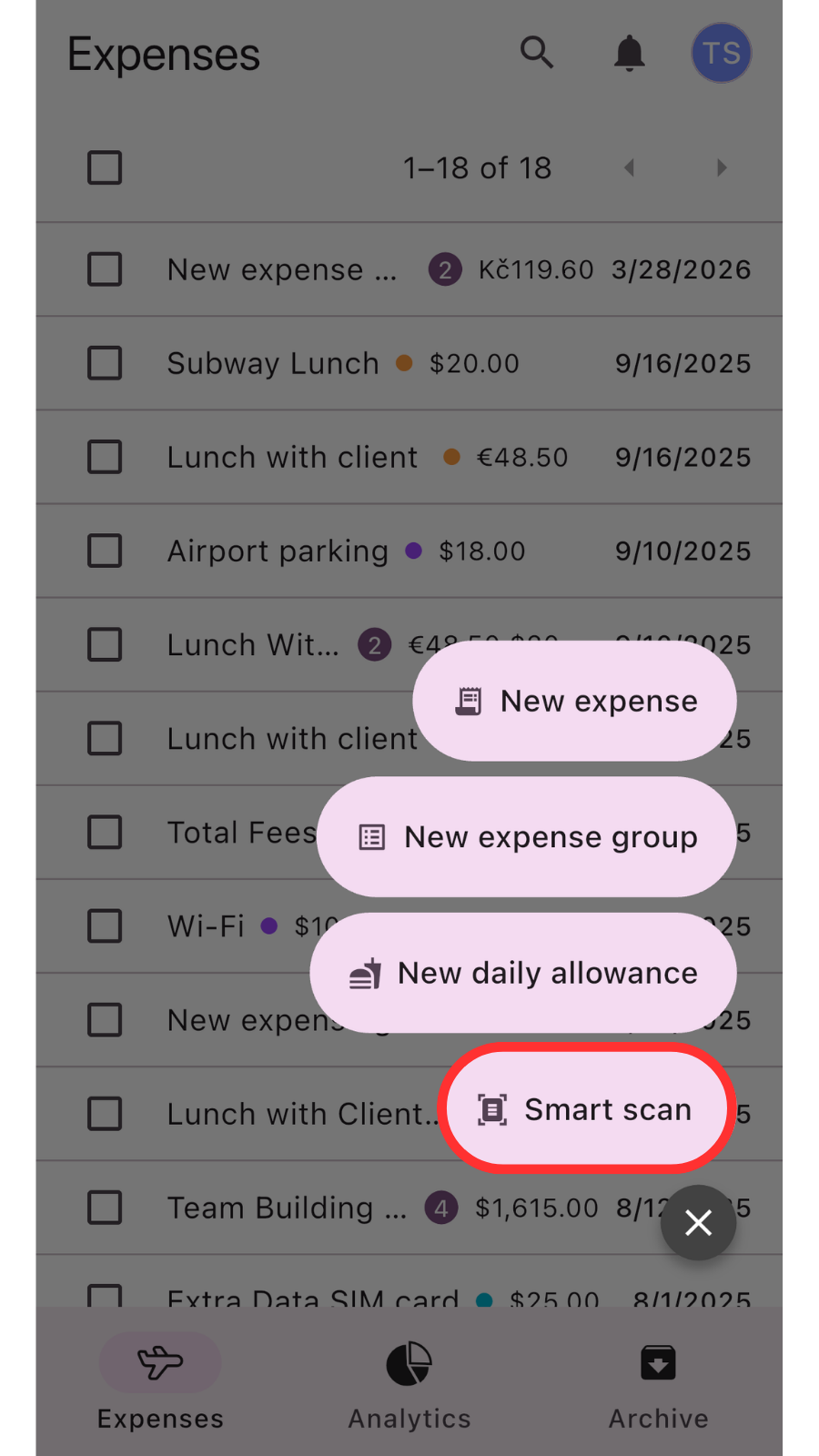This screenshot has width=819, height=1456.
Task: Open the Airport parking expense
Action: [278, 551]
